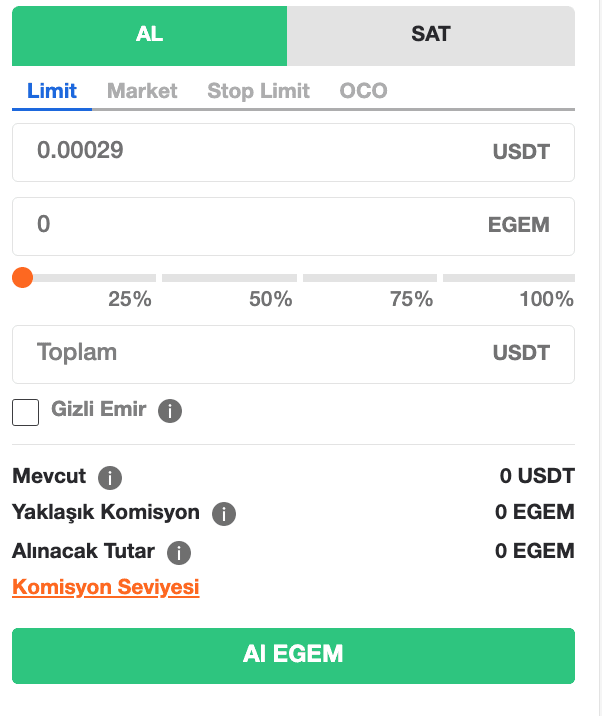602x716 pixels.
Task: Show info about Alınacak Tutar
Action: pos(179,552)
